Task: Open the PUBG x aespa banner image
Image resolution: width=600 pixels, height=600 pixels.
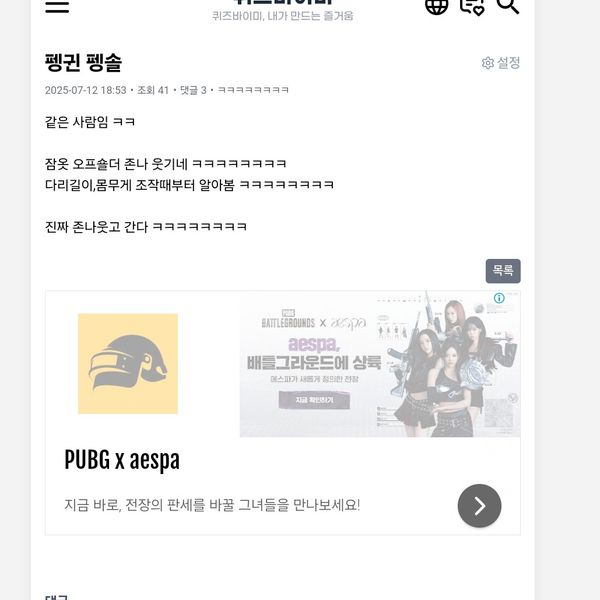Action: tap(379, 364)
